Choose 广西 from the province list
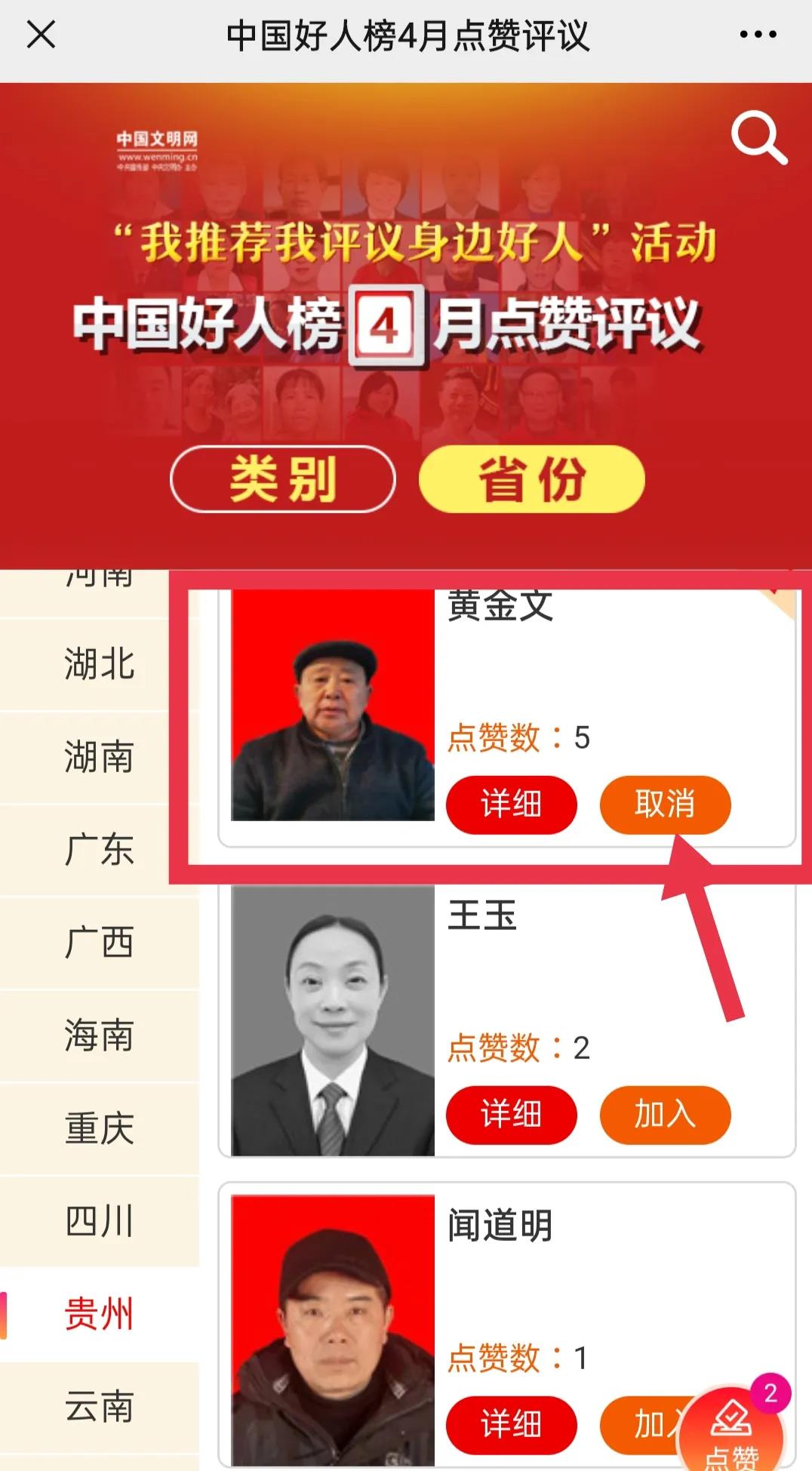Viewport: 812px width, 1471px height. 99,943
